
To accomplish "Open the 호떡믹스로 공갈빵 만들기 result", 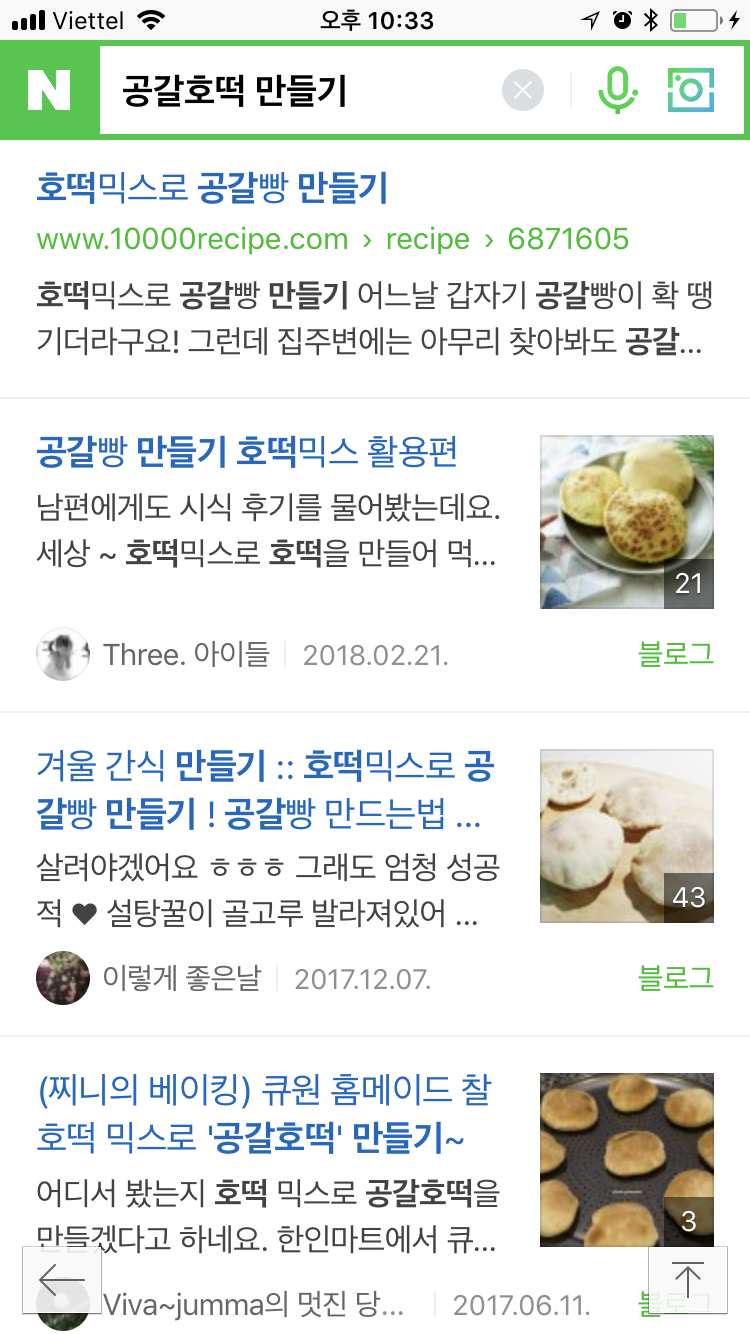I will tap(212, 188).
